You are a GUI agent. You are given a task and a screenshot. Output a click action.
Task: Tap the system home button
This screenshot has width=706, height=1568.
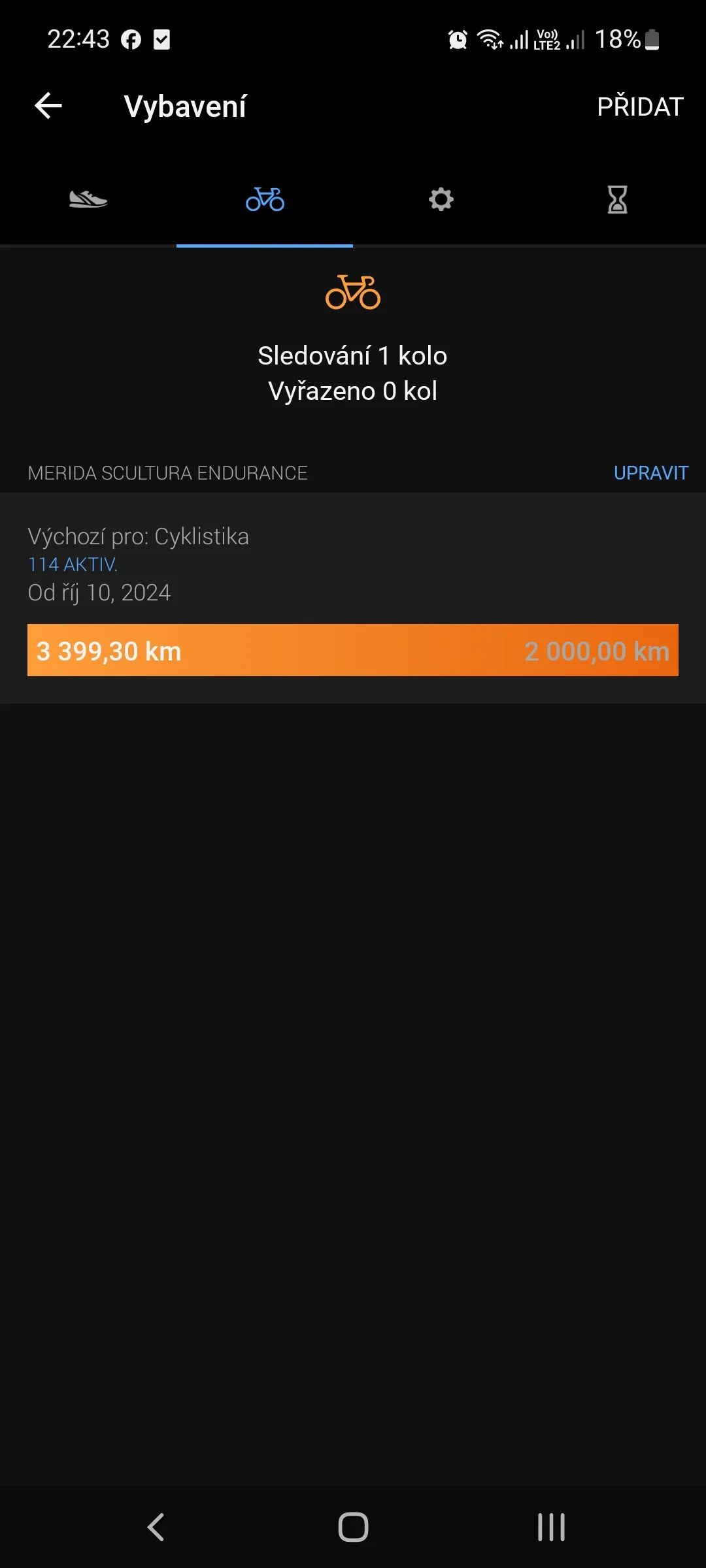click(x=353, y=1527)
